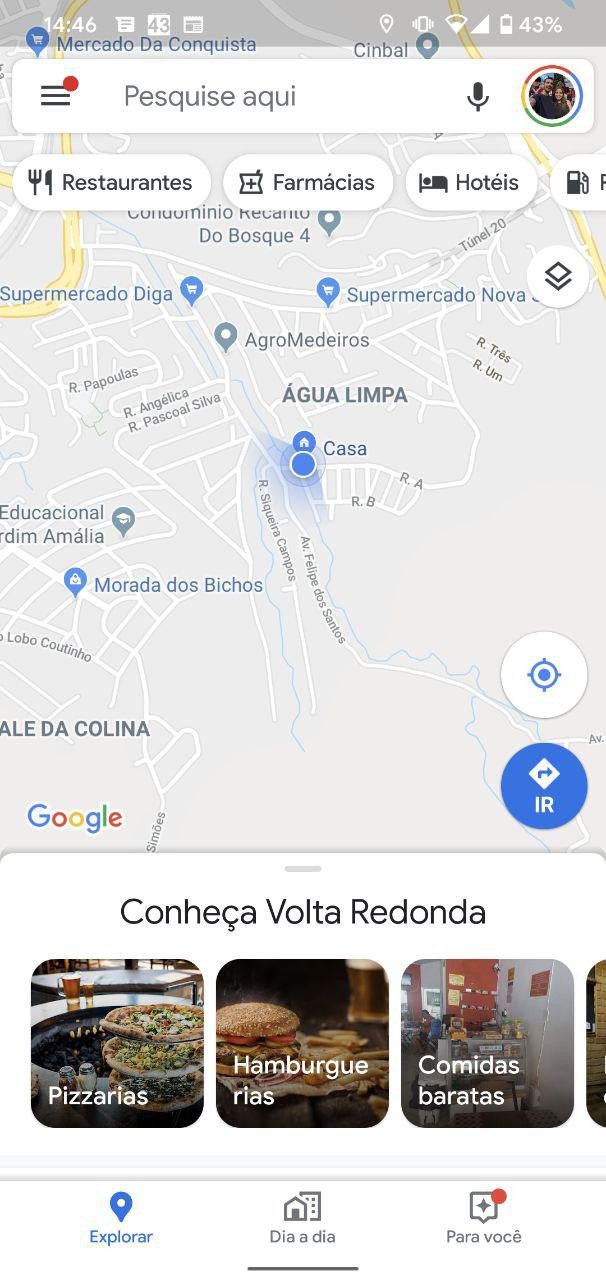Explore Pizzarias in Volta Redonda

point(117,1043)
